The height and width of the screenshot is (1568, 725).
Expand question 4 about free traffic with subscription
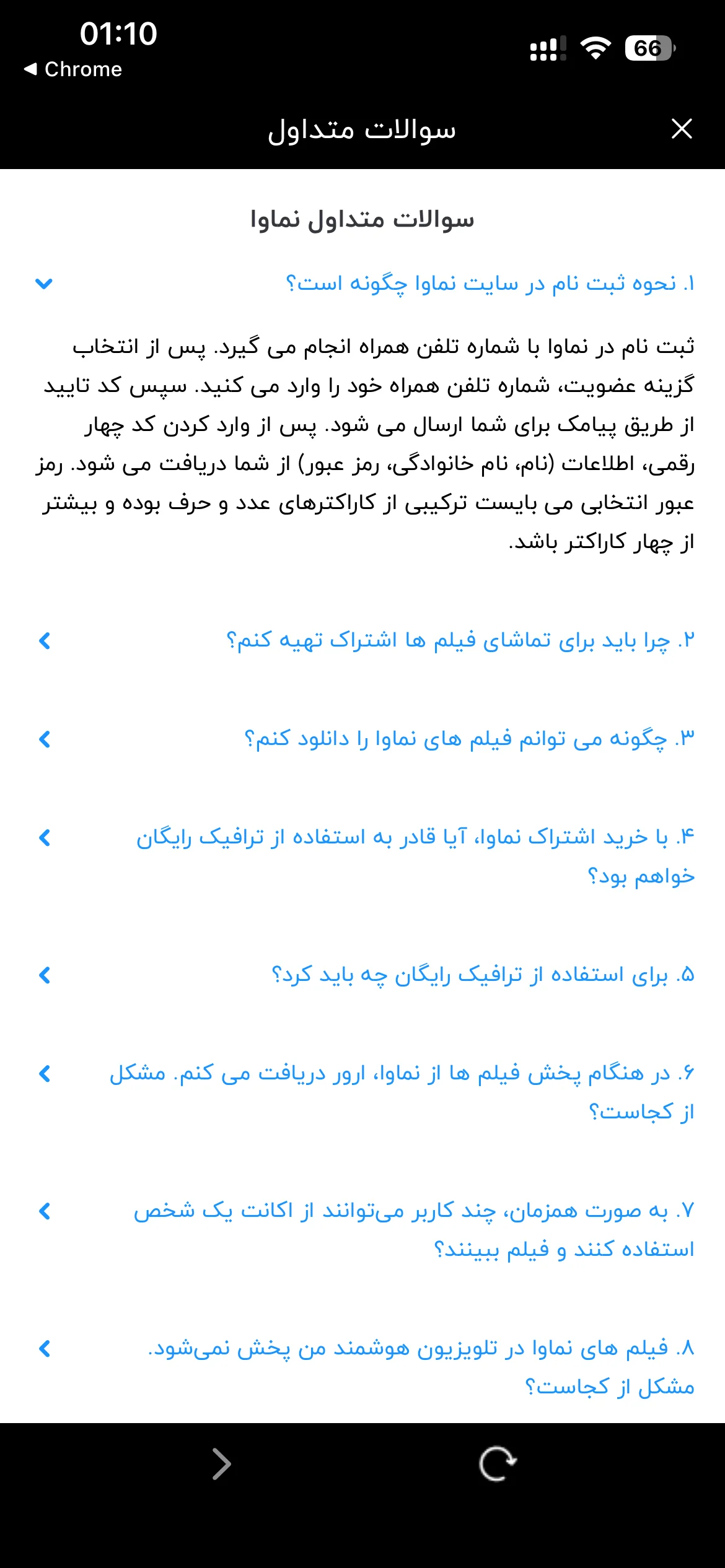[x=366, y=856]
